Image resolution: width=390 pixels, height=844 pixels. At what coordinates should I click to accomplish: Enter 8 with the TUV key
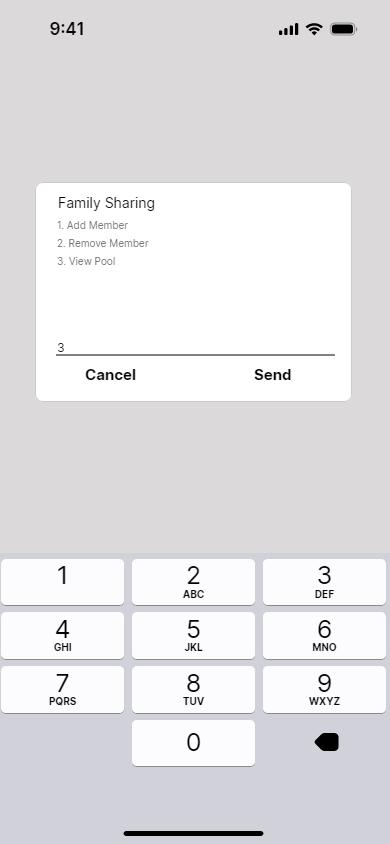pyautogui.click(x=193, y=690)
